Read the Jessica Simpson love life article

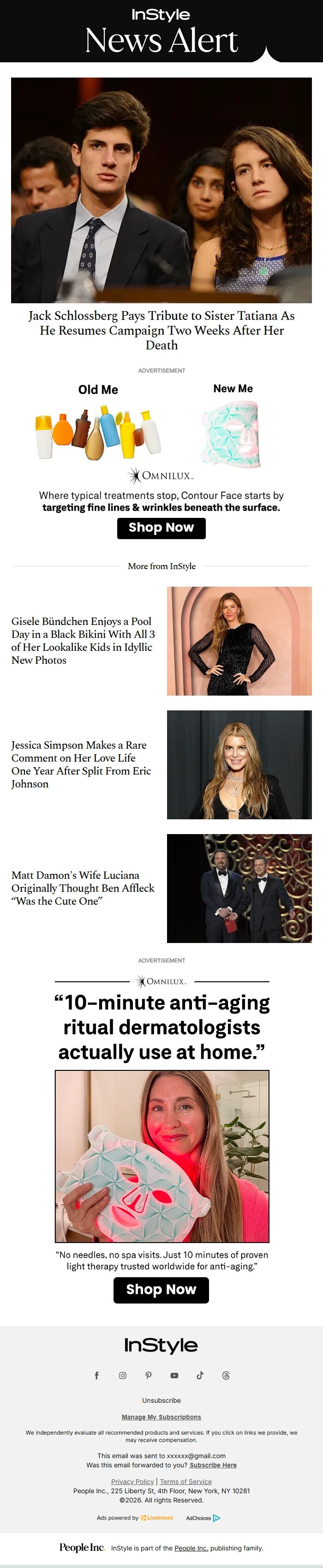81,764
